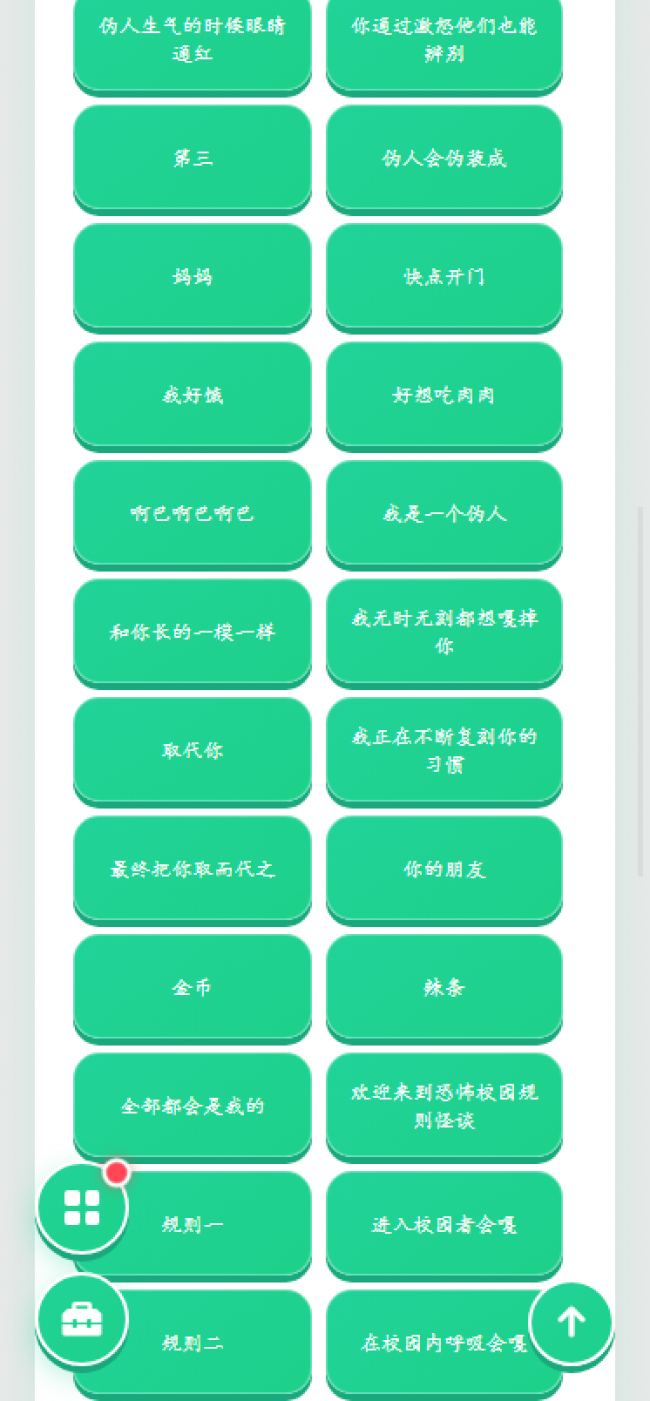Tap the 金币 button
Screen dimensions: 650x1401
point(192,988)
